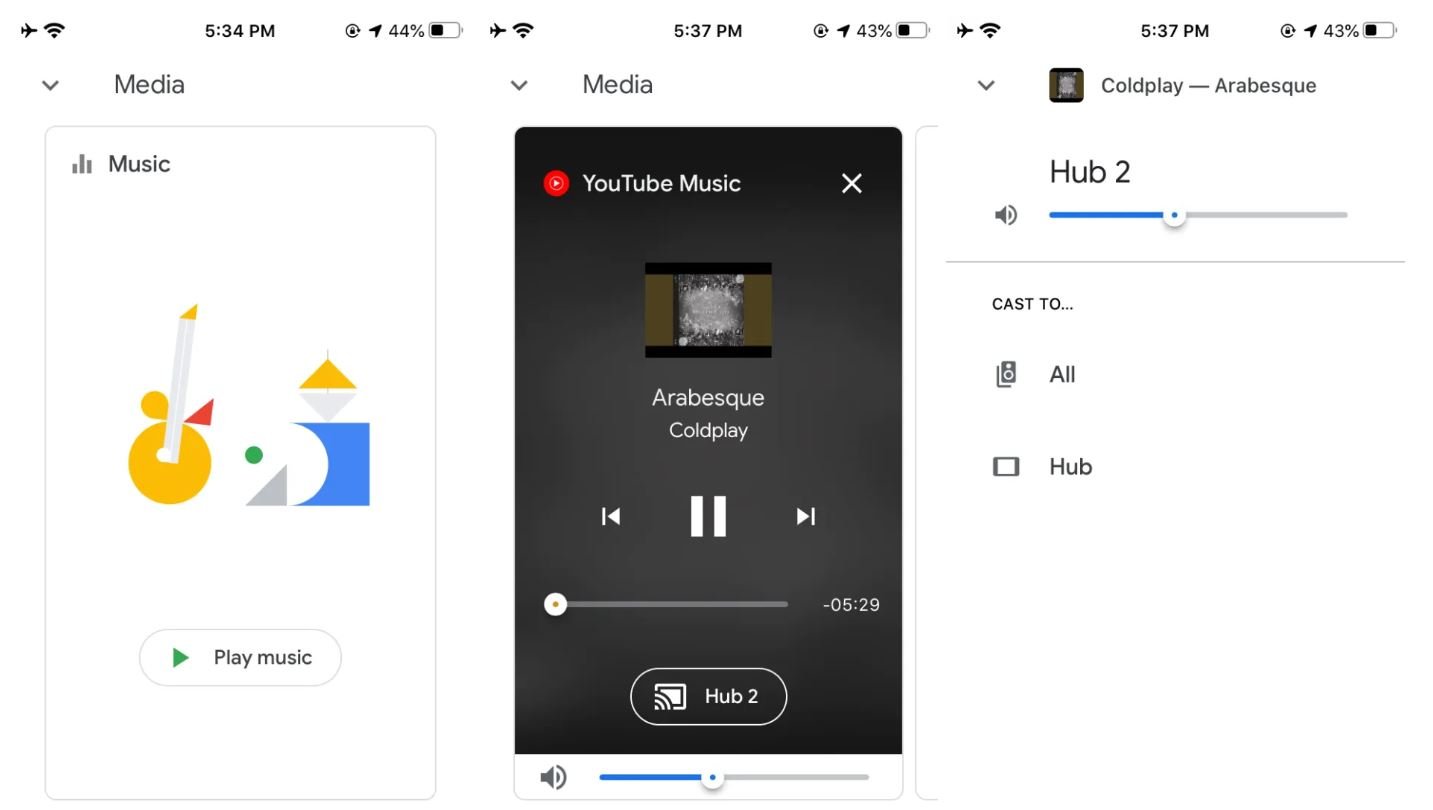This screenshot has width=1433, height=810.
Task: Select Hub in the Cast to list
Action: (1070, 467)
